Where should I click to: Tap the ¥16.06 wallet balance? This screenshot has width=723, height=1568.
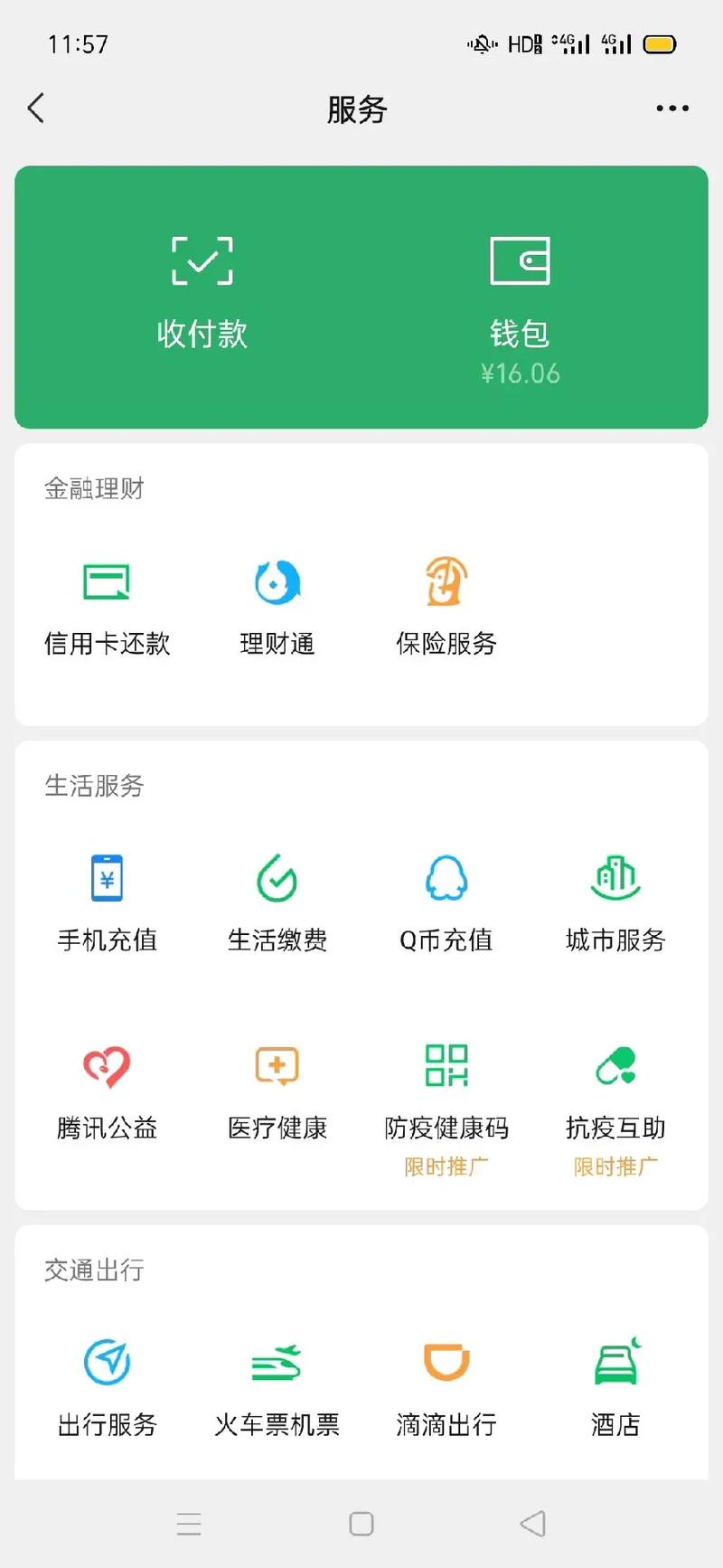point(521,372)
